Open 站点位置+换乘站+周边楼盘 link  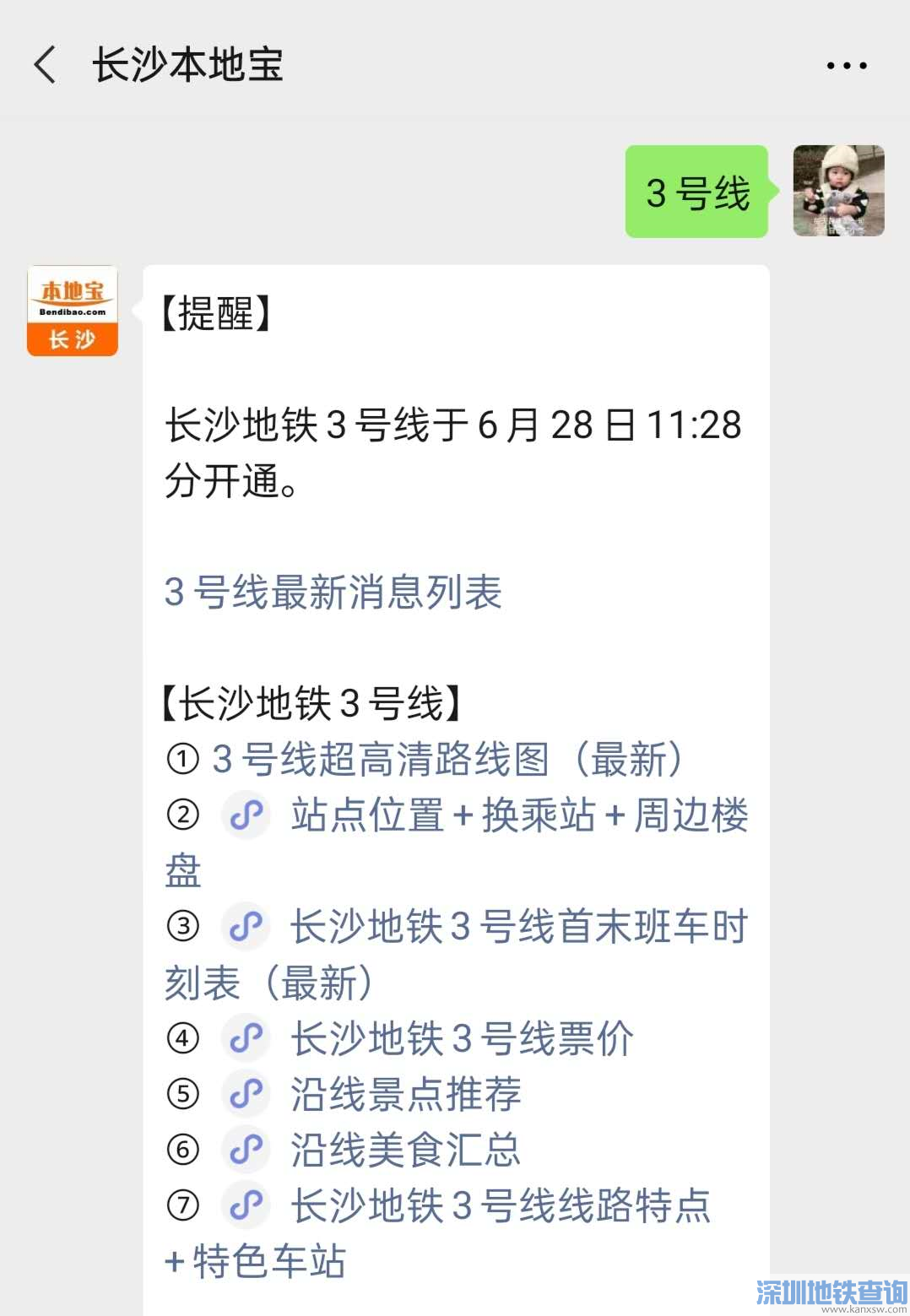(518, 815)
